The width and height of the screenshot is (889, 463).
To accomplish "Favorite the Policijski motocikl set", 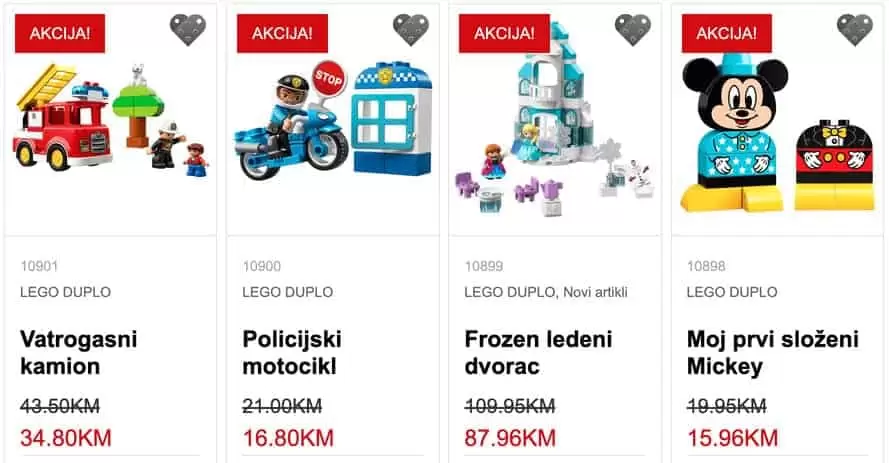I will pyautogui.click(x=410, y=30).
